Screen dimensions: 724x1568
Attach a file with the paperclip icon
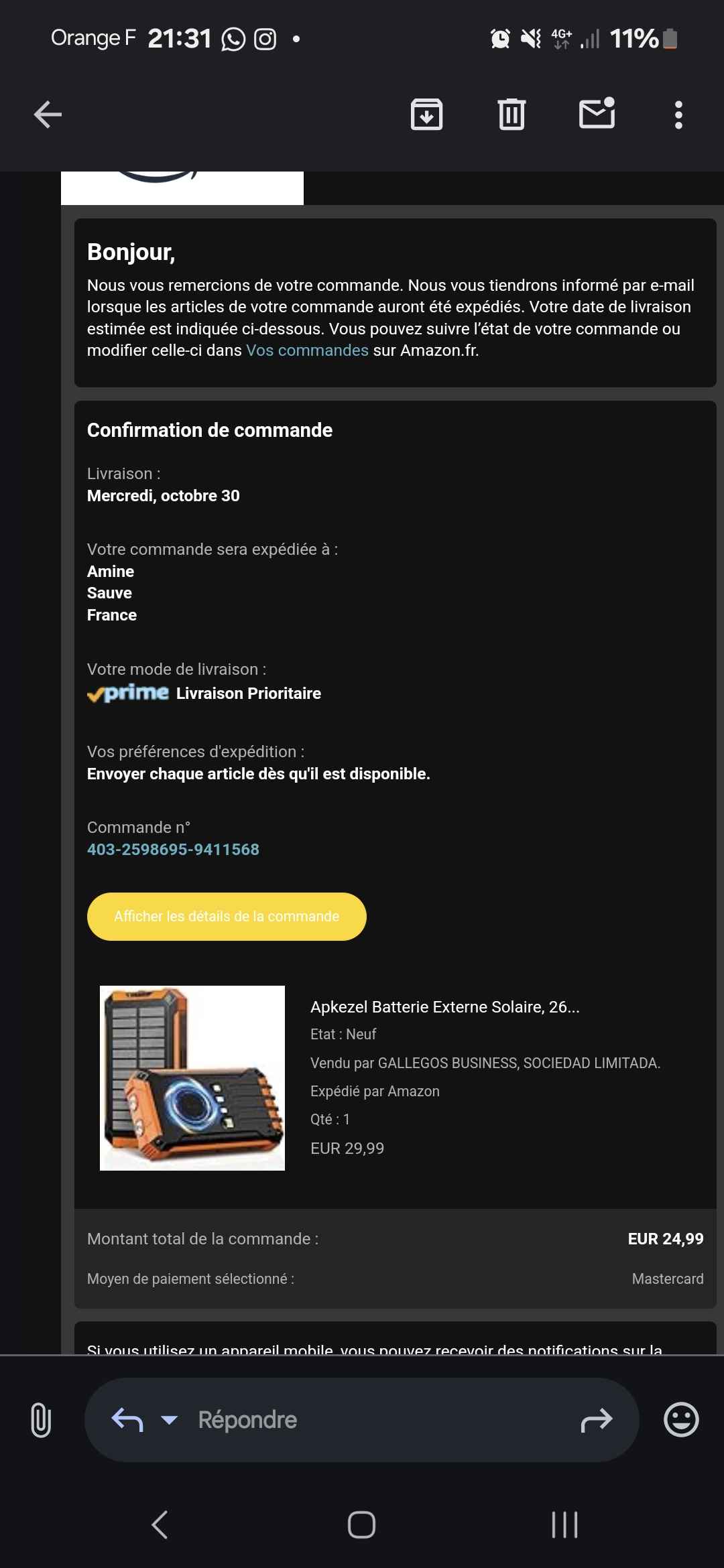coord(41,1420)
